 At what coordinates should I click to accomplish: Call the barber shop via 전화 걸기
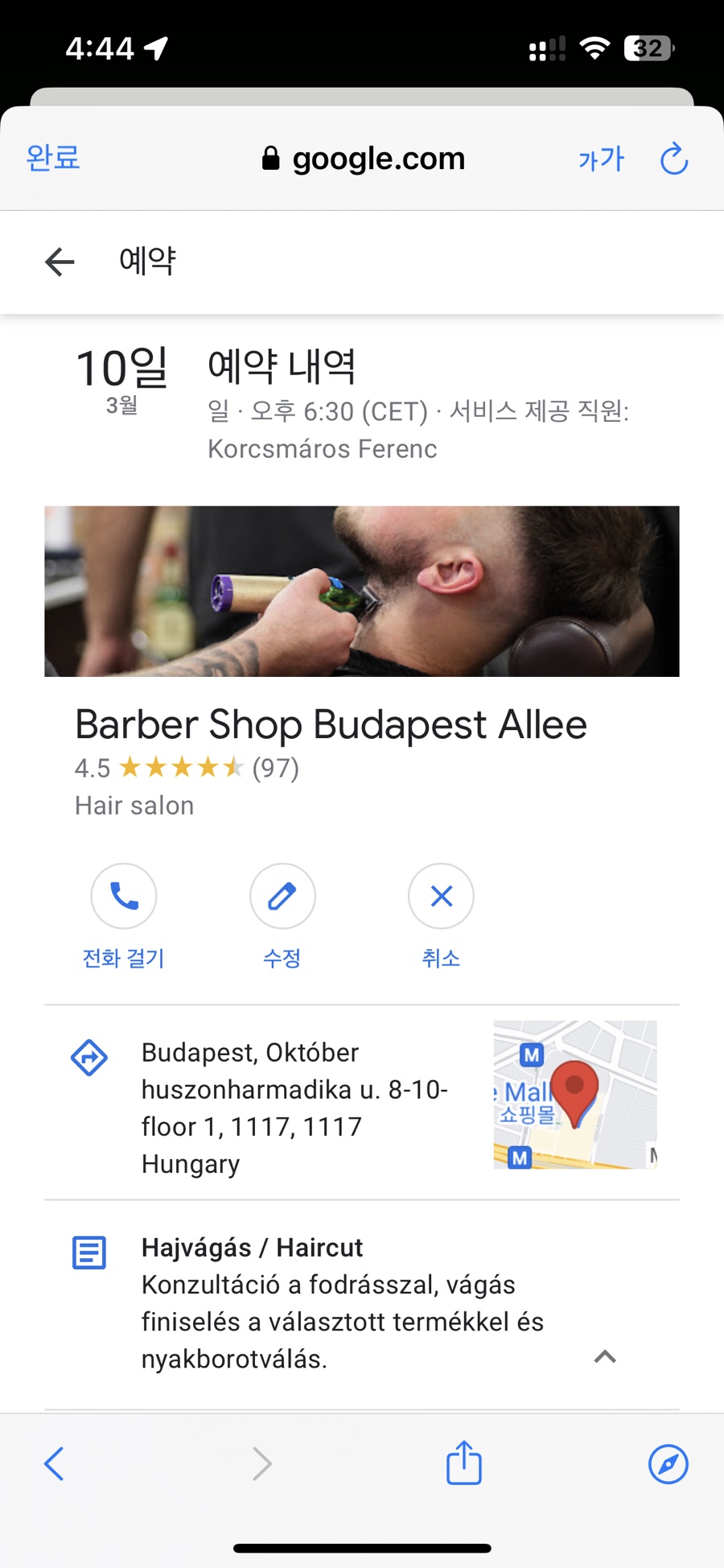(x=123, y=897)
